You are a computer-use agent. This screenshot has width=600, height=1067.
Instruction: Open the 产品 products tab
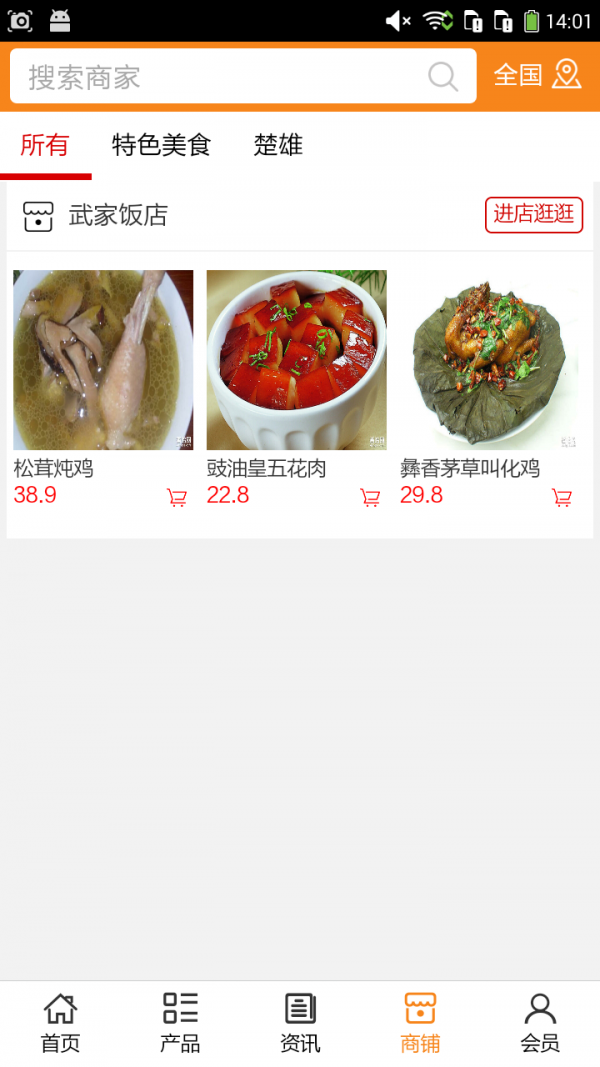tap(180, 1023)
